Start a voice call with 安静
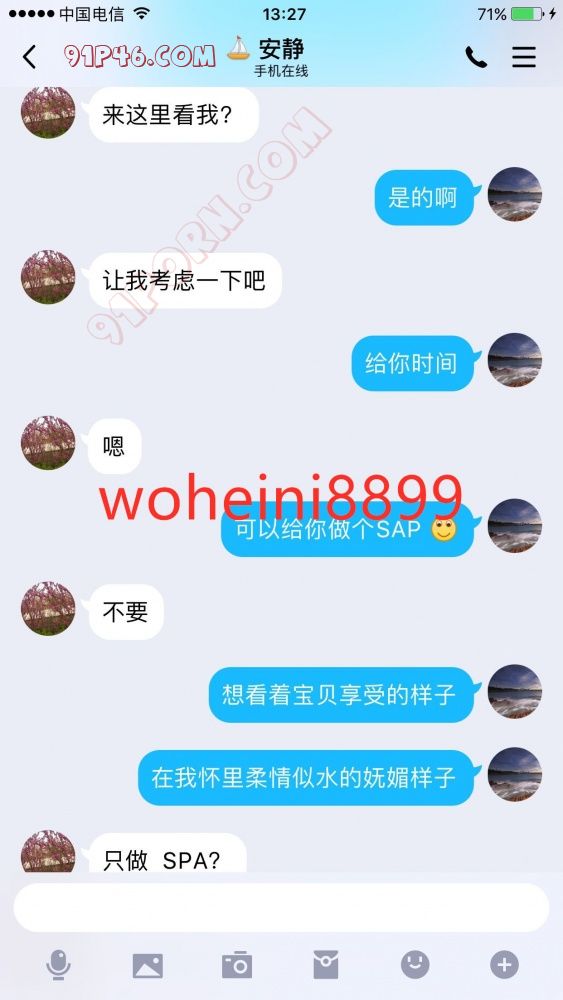The height and width of the screenshot is (1000, 563). pyautogui.click(x=476, y=57)
